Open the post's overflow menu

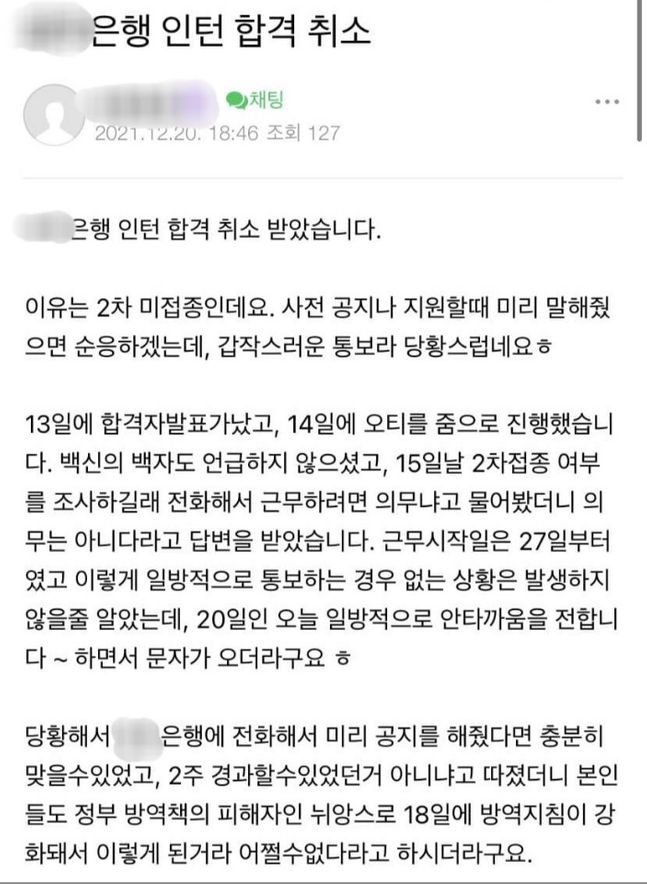click(x=607, y=102)
